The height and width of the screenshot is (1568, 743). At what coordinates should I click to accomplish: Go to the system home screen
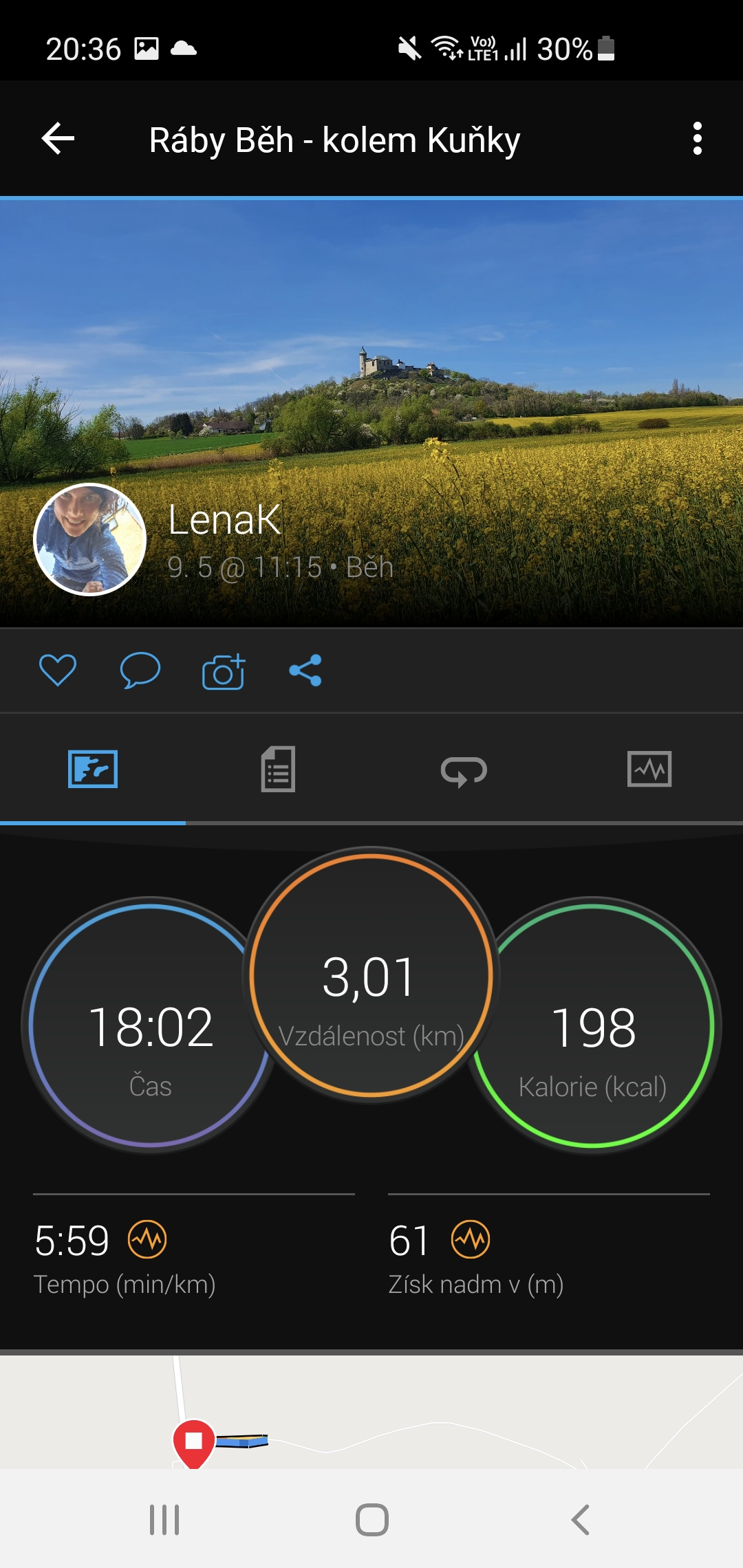pos(371,1520)
